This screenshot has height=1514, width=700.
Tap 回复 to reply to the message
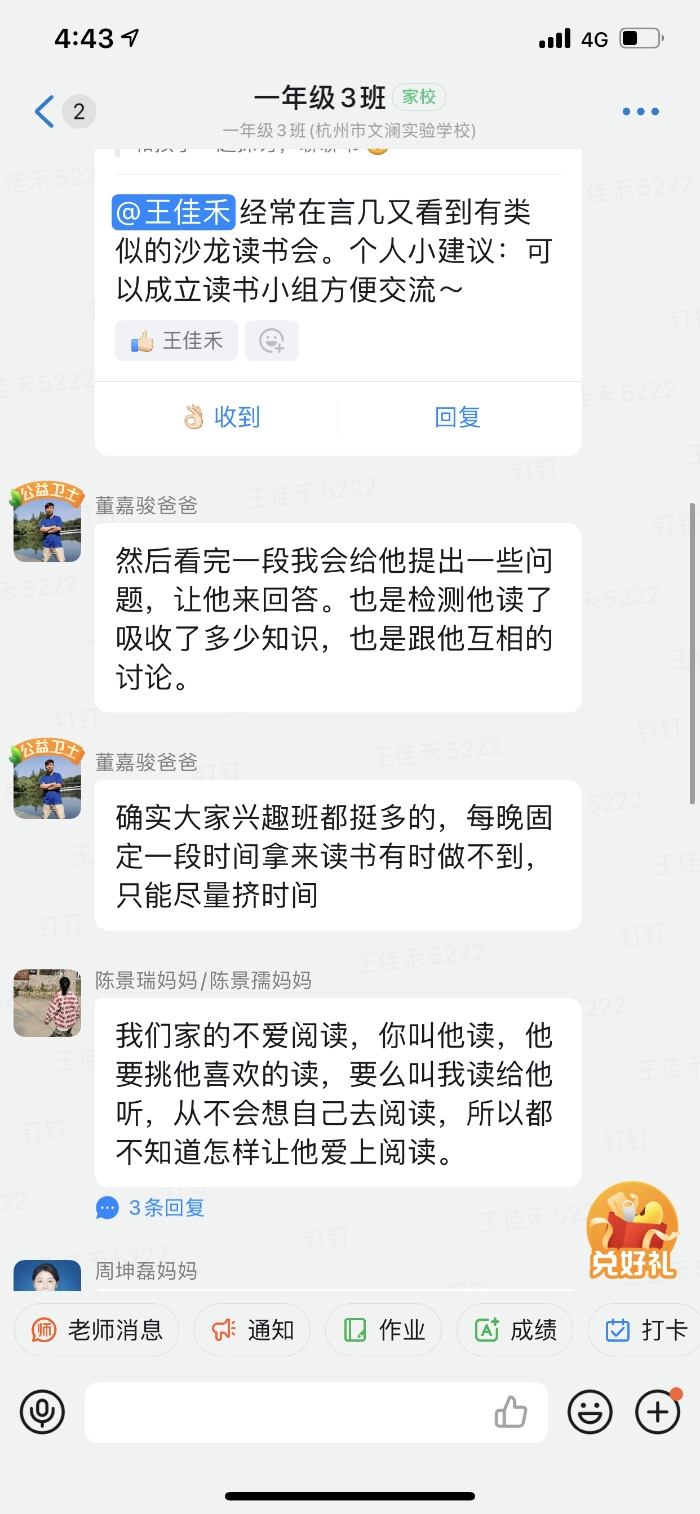pos(458,417)
